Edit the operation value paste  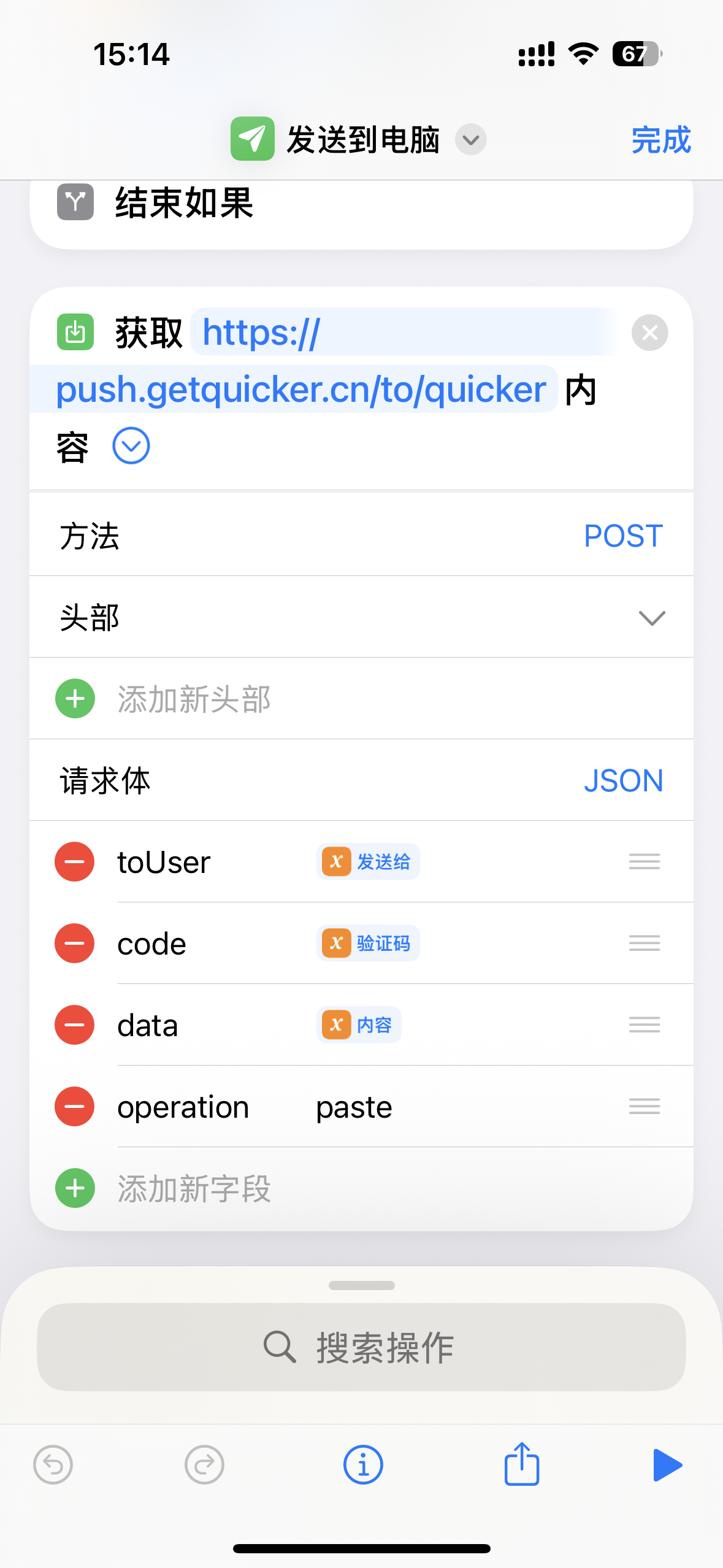tap(354, 1107)
